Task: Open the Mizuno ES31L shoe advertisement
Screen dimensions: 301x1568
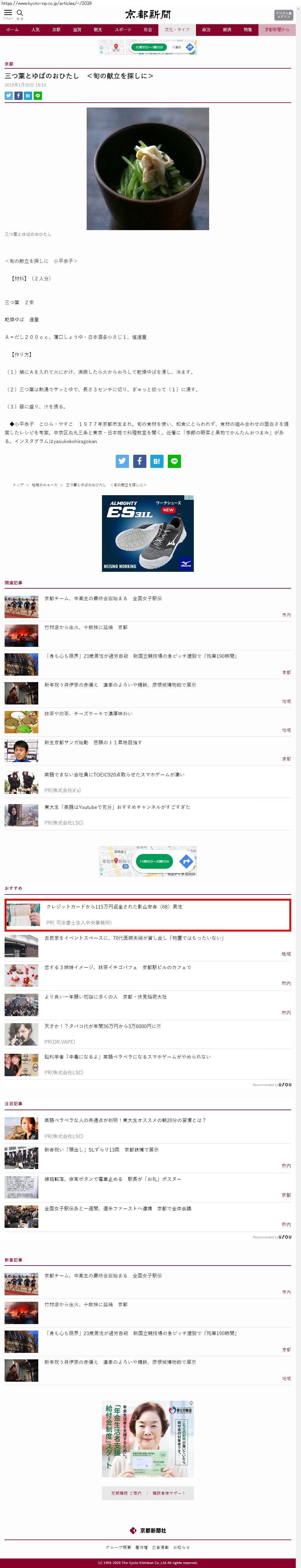Action: [148, 534]
